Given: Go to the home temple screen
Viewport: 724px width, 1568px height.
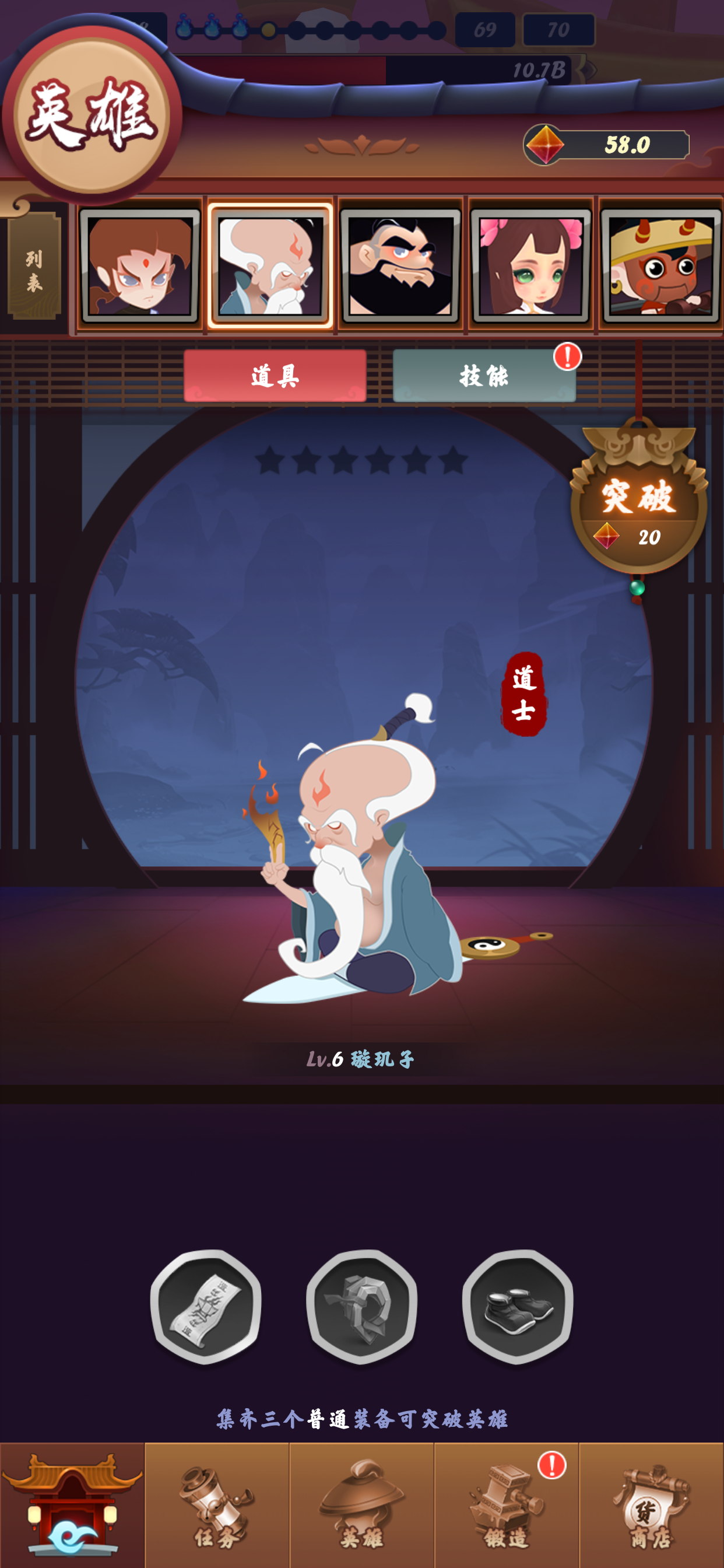Looking at the screenshot, I should [72, 1504].
